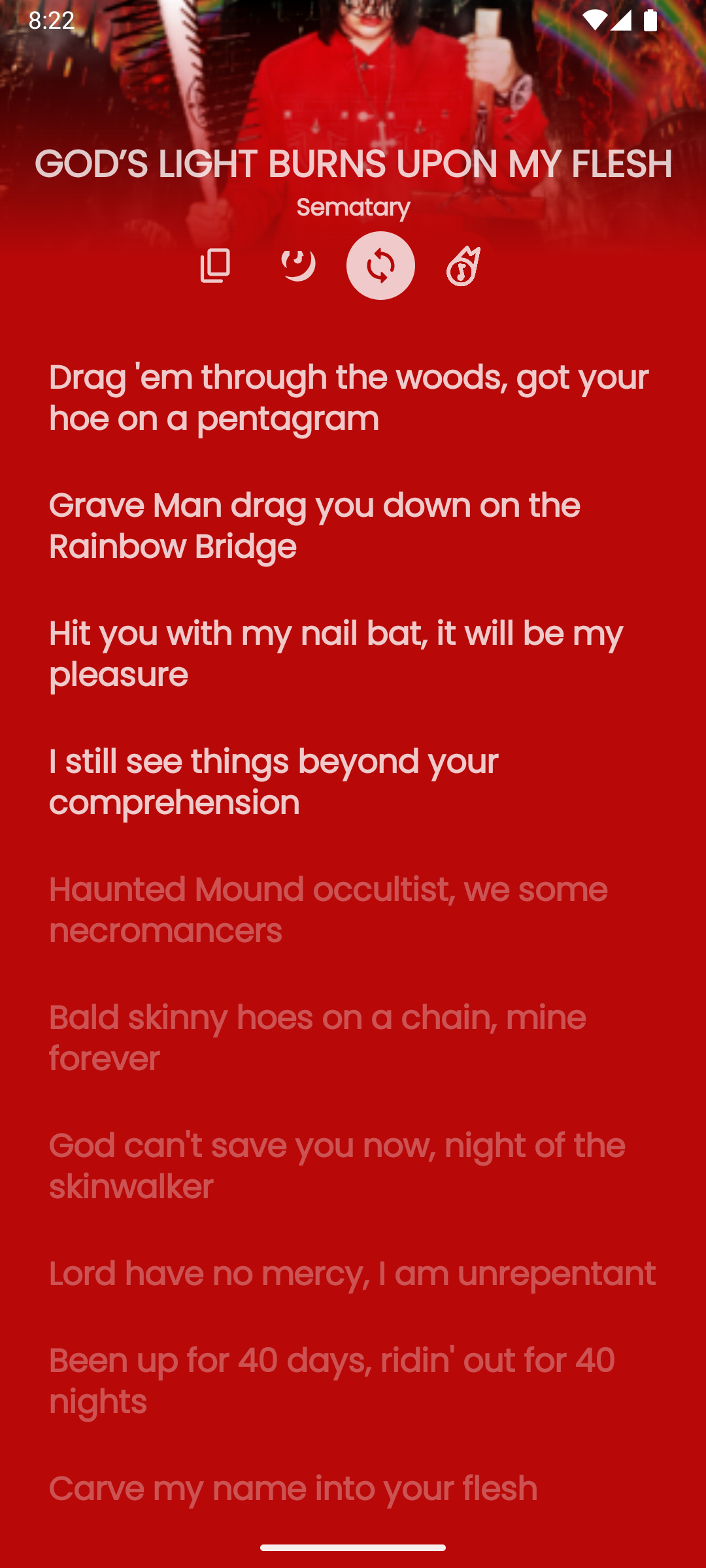Tap 'Lord have no mercy, I am unrepentant'
The height and width of the screenshot is (1568, 706).
353,1273
